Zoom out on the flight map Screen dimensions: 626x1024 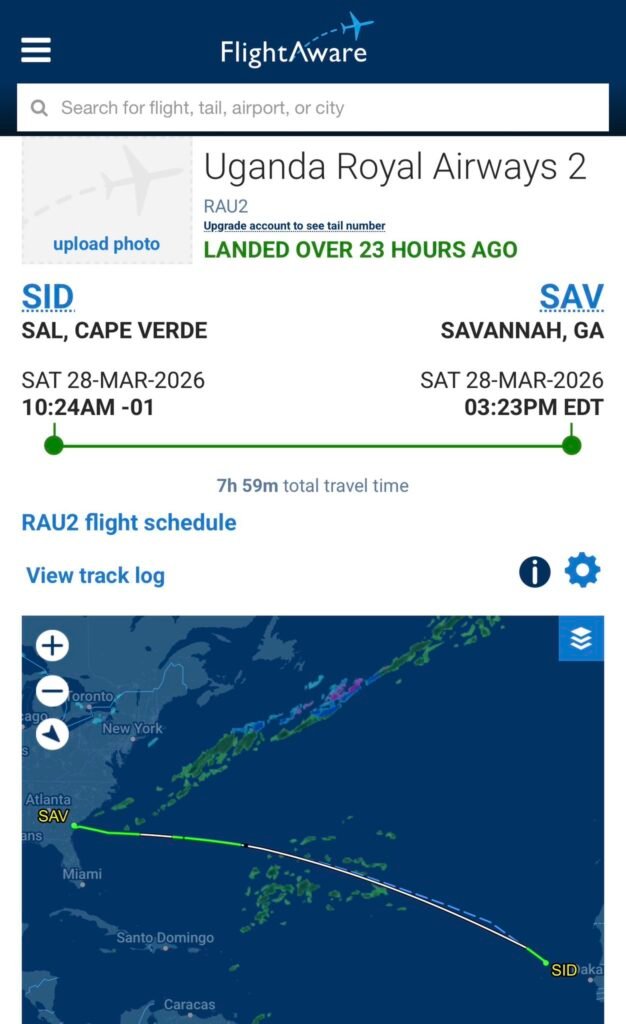(52, 691)
